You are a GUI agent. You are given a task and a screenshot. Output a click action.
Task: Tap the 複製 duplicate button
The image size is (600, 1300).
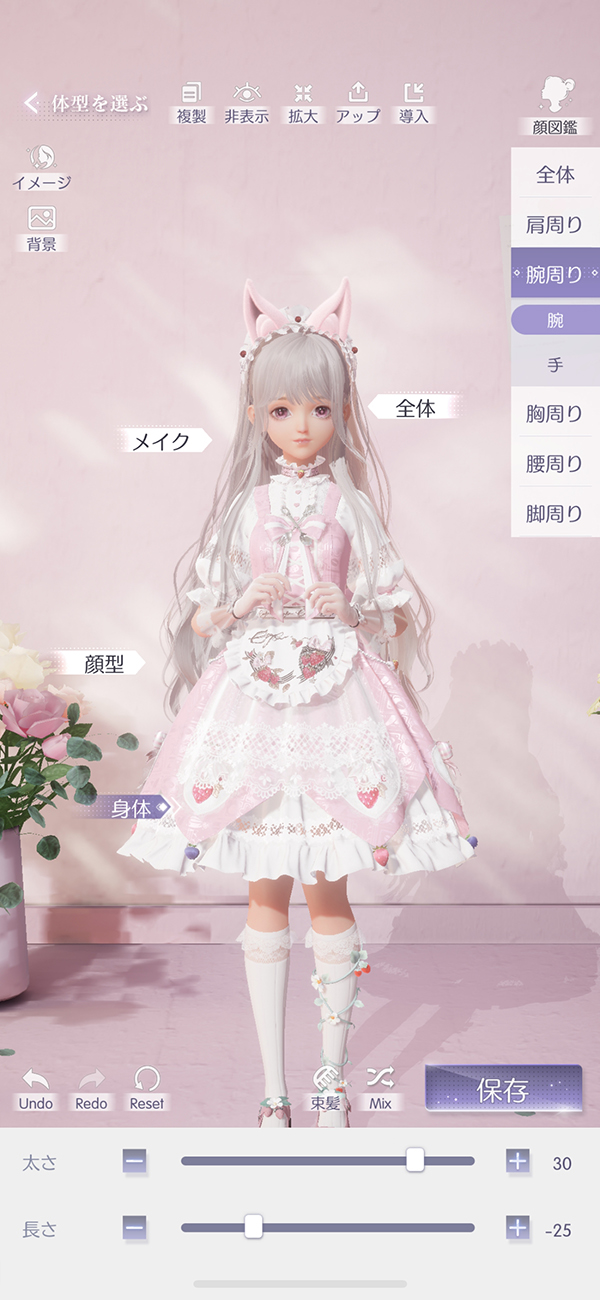[191, 103]
